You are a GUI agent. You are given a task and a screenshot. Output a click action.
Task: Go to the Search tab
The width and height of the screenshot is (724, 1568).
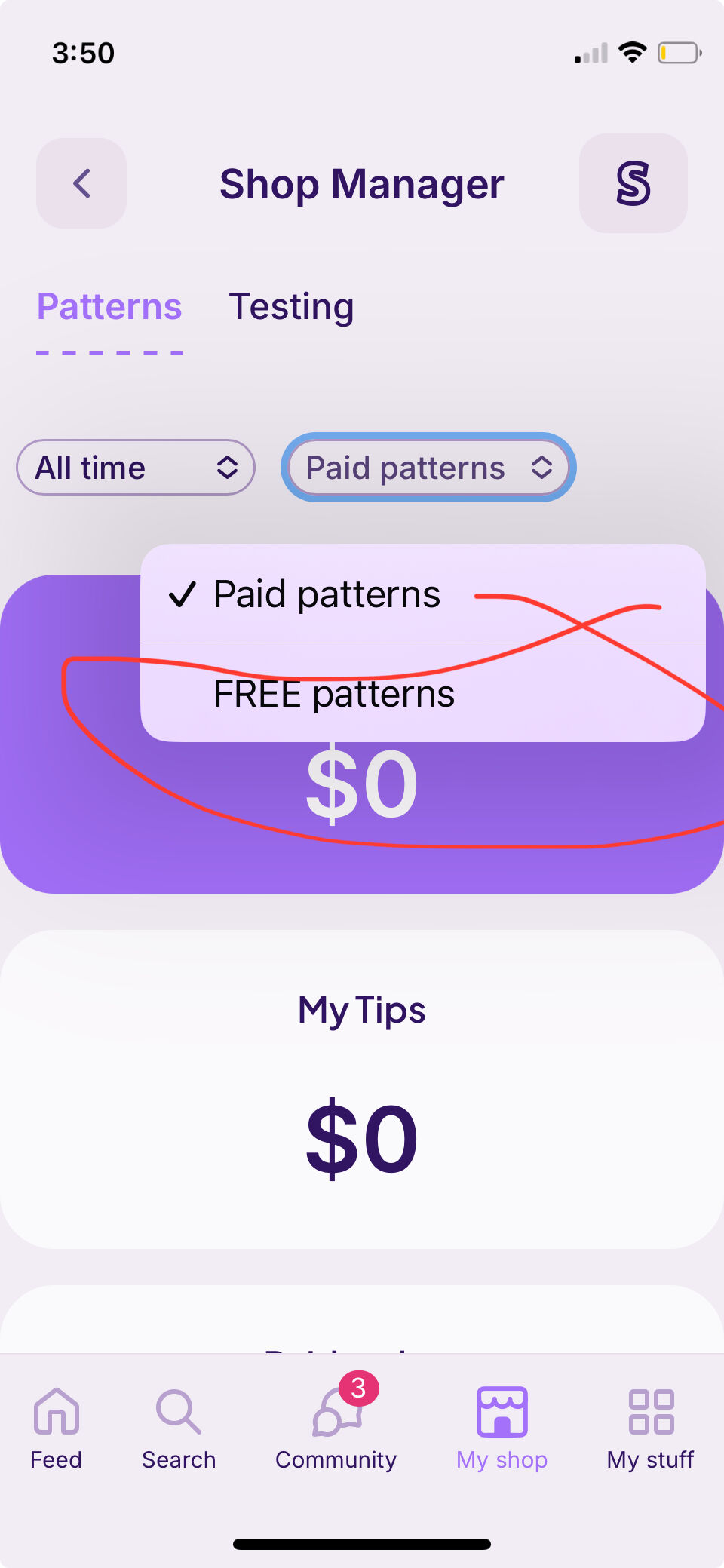[x=179, y=1428]
